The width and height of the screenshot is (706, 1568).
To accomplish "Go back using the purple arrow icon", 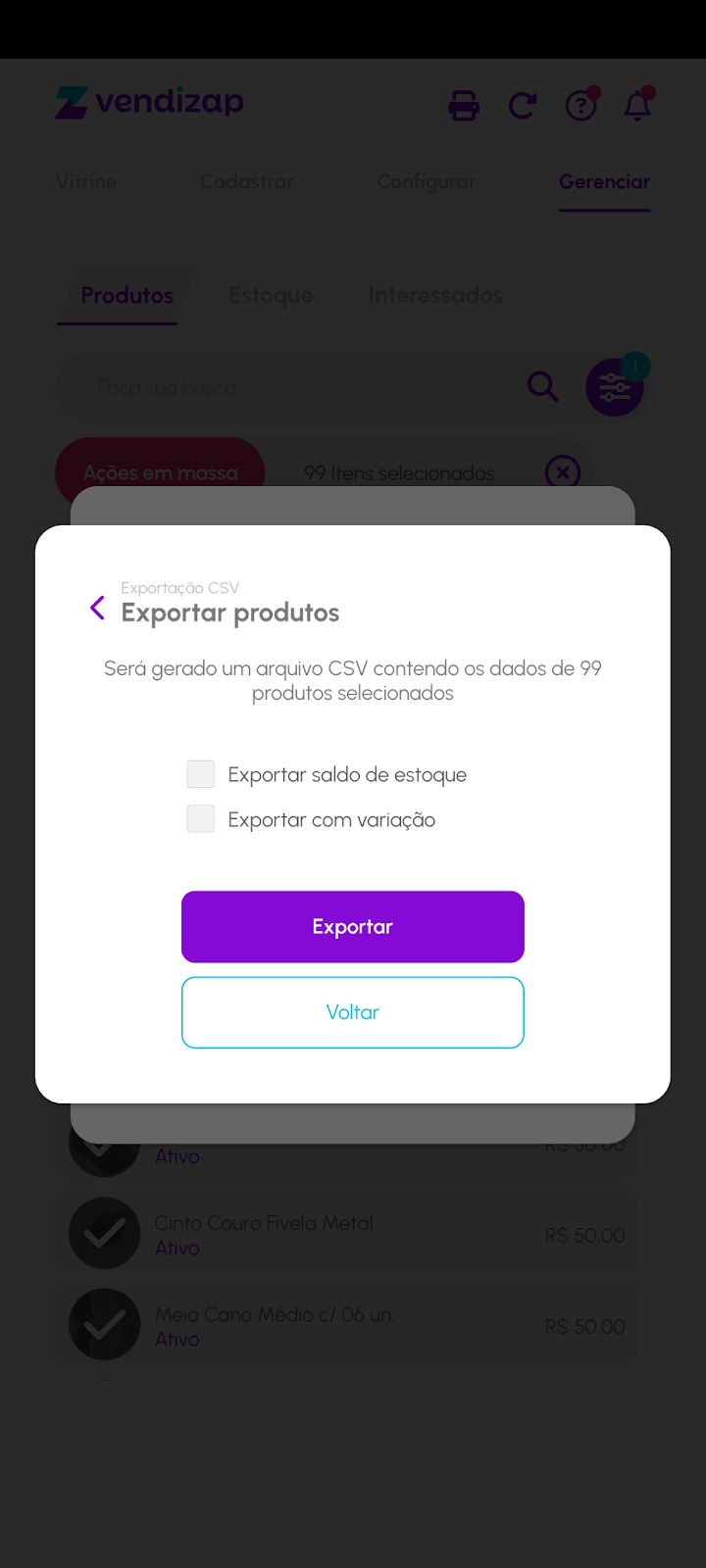I will [97, 609].
